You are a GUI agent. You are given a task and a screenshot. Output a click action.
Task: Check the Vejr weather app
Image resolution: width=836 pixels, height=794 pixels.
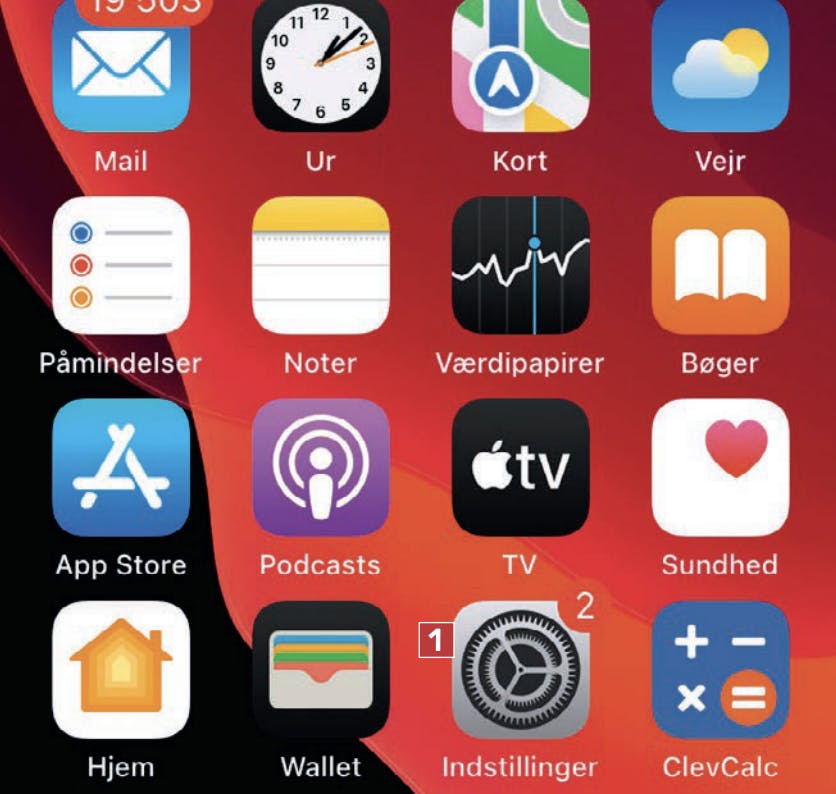(x=720, y=65)
